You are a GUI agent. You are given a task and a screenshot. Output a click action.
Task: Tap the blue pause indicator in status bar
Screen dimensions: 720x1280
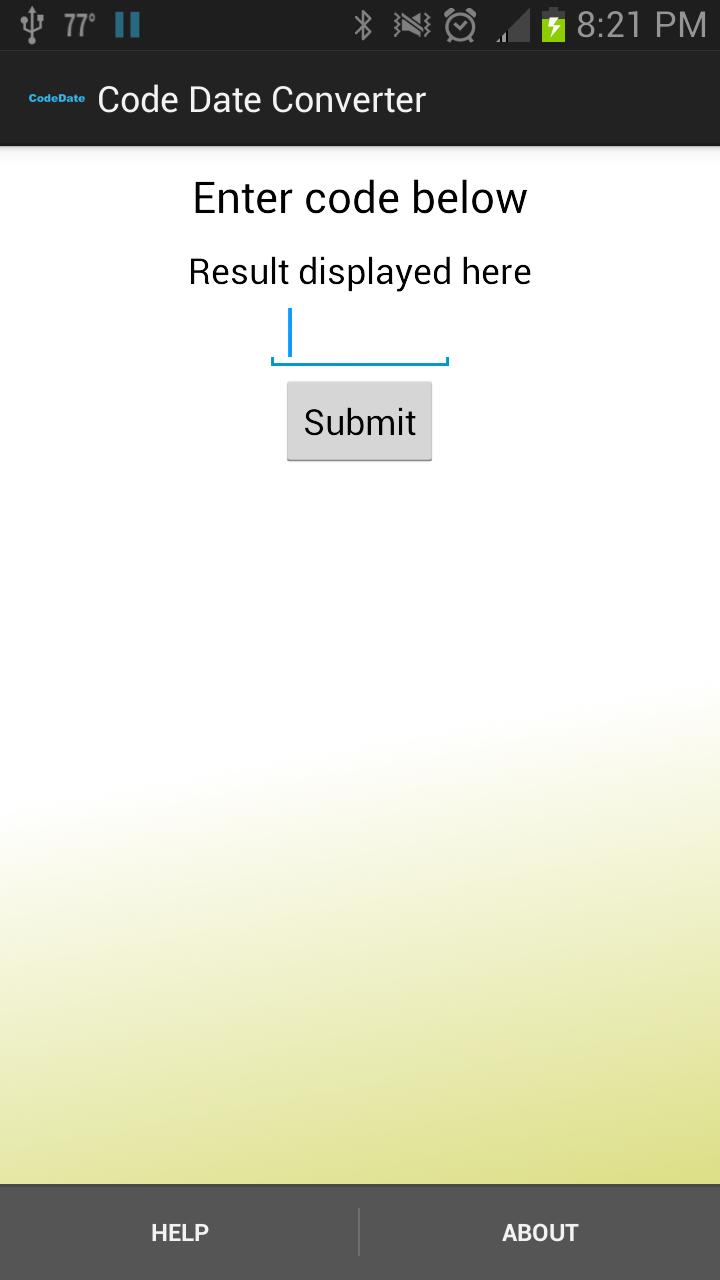pyautogui.click(x=128, y=23)
